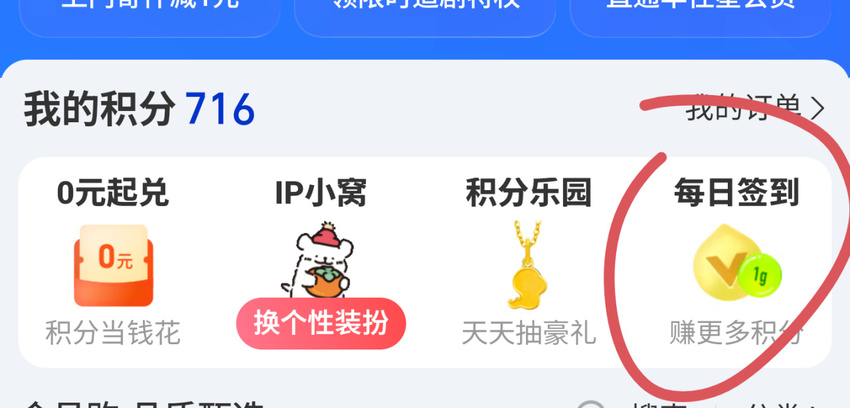Open 我的订单 link
Screen dimensions: 850x408
(x=754, y=108)
